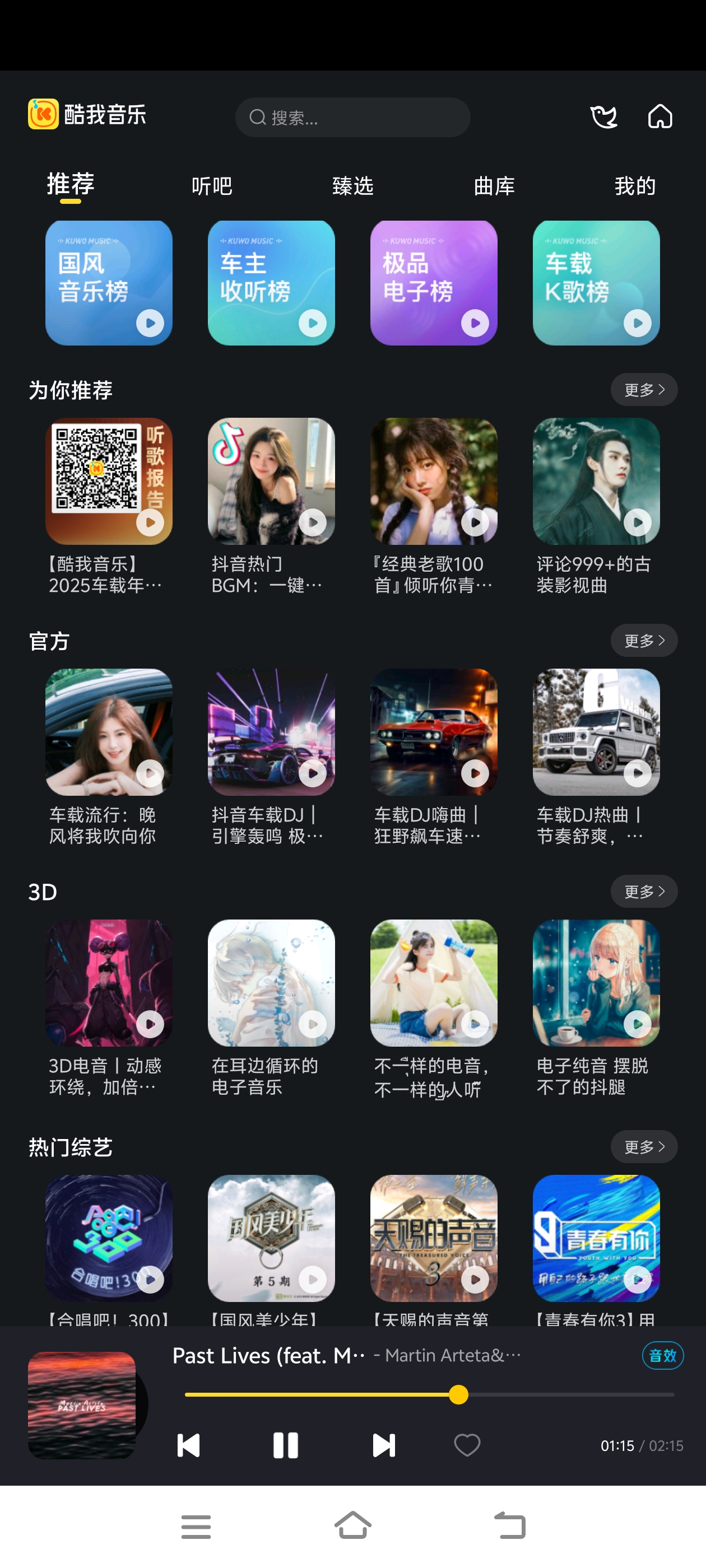Like the current song with the heart
Viewport: 706px width, 1568px height.
[x=467, y=1445]
